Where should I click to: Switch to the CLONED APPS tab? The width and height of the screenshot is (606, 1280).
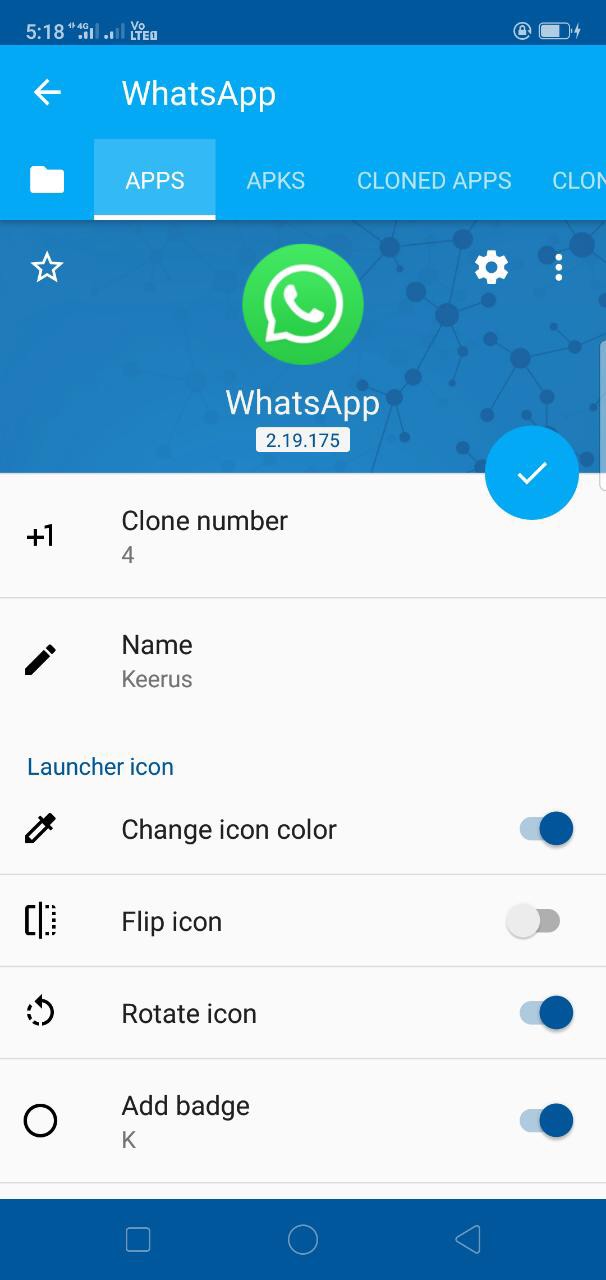[434, 181]
